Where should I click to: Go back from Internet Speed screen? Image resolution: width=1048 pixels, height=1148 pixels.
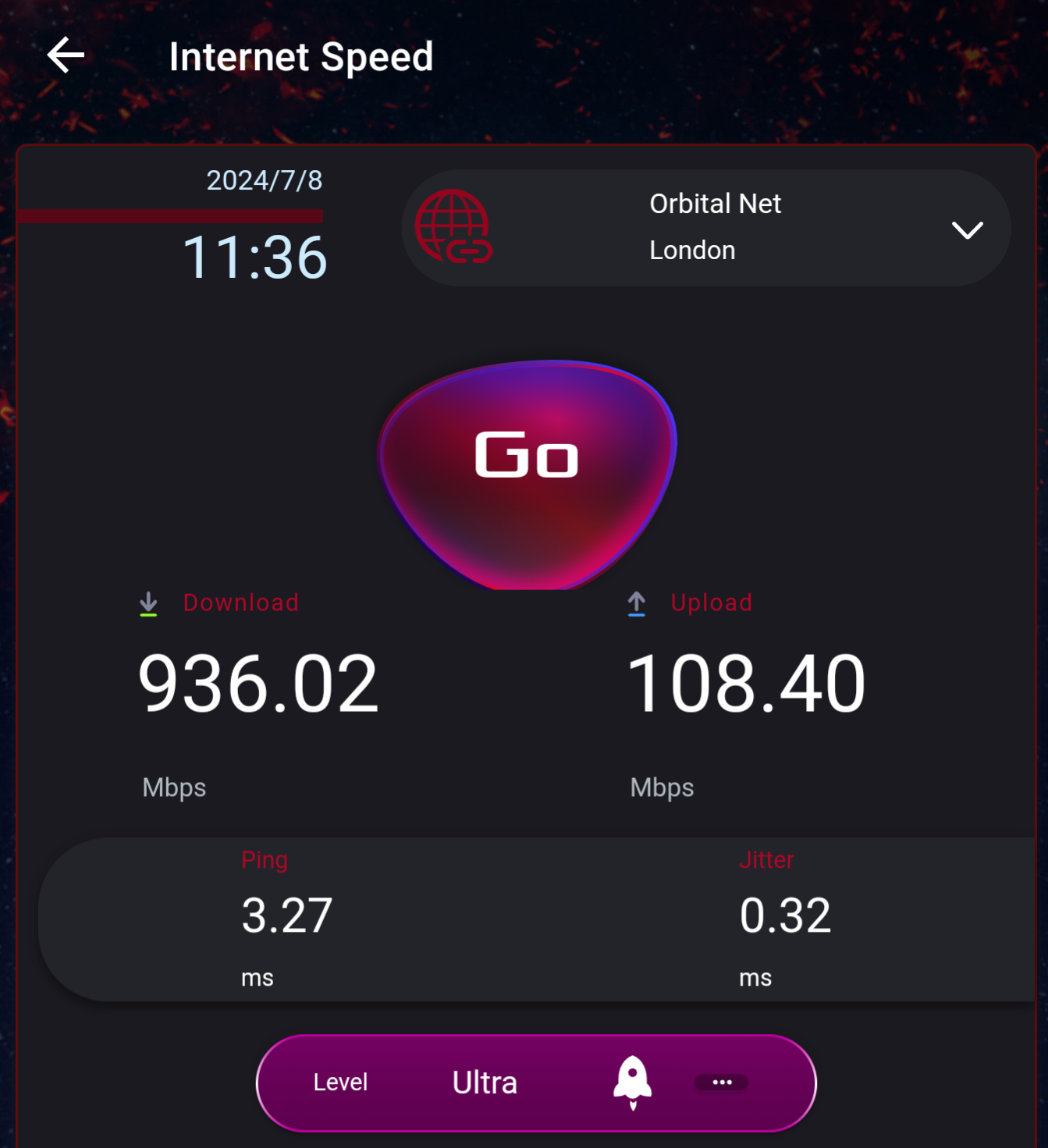click(x=66, y=56)
